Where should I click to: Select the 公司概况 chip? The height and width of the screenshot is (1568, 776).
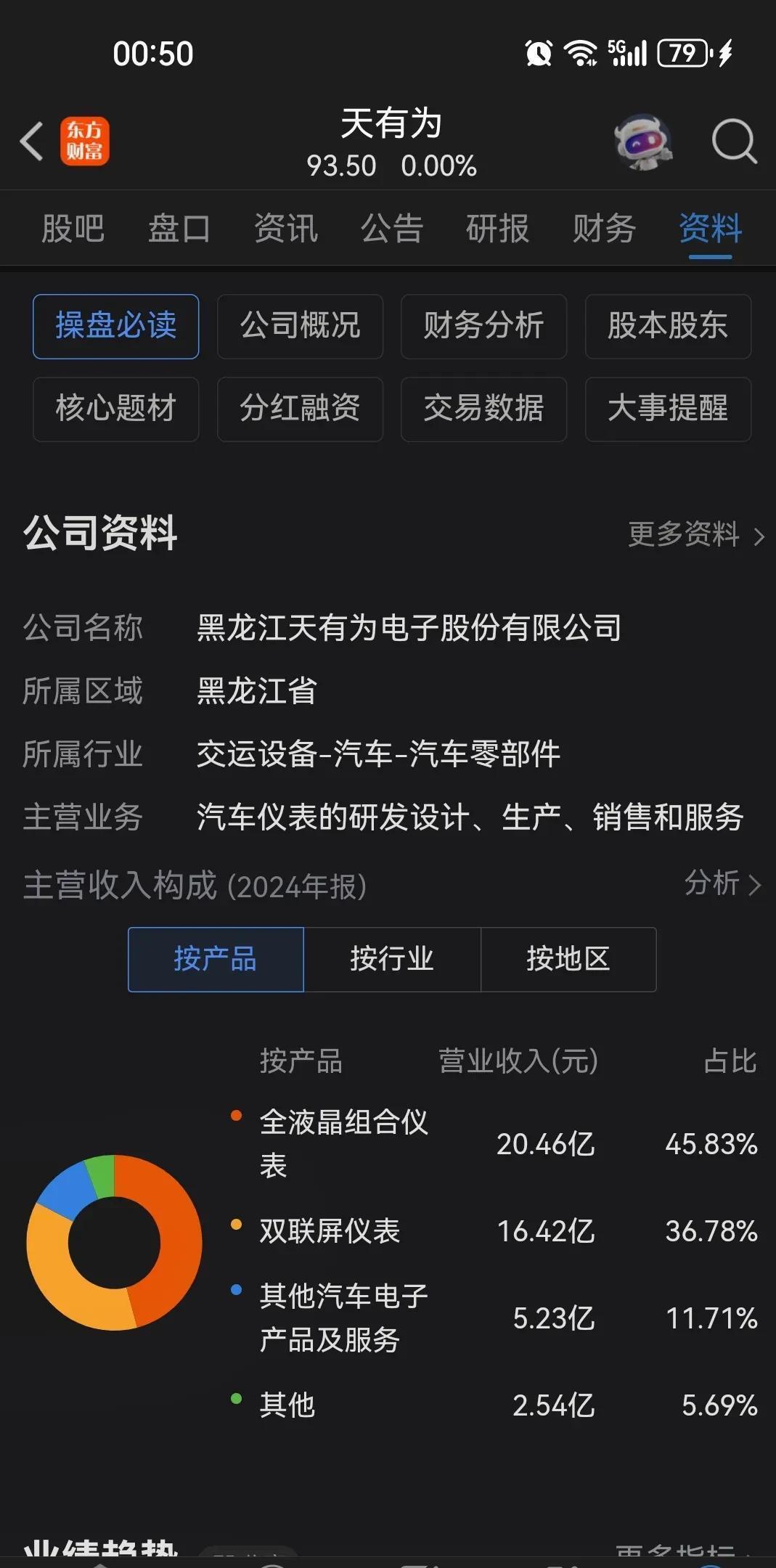(x=300, y=326)
